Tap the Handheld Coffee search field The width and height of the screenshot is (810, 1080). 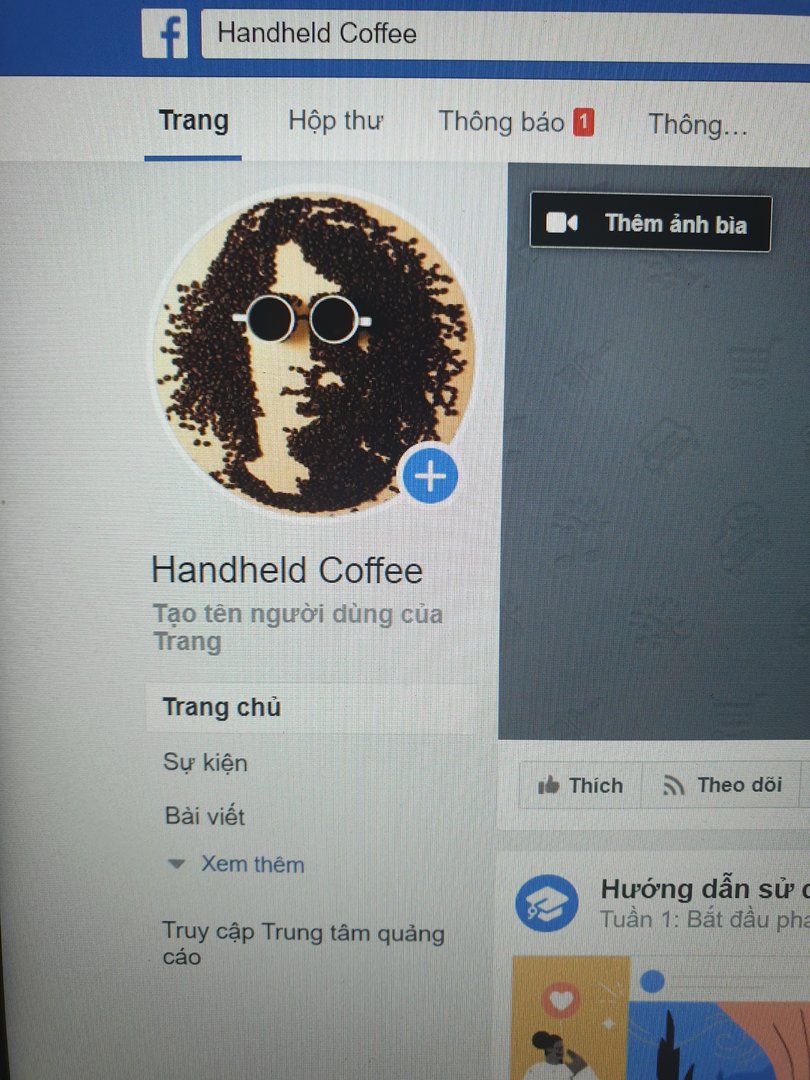500,35
